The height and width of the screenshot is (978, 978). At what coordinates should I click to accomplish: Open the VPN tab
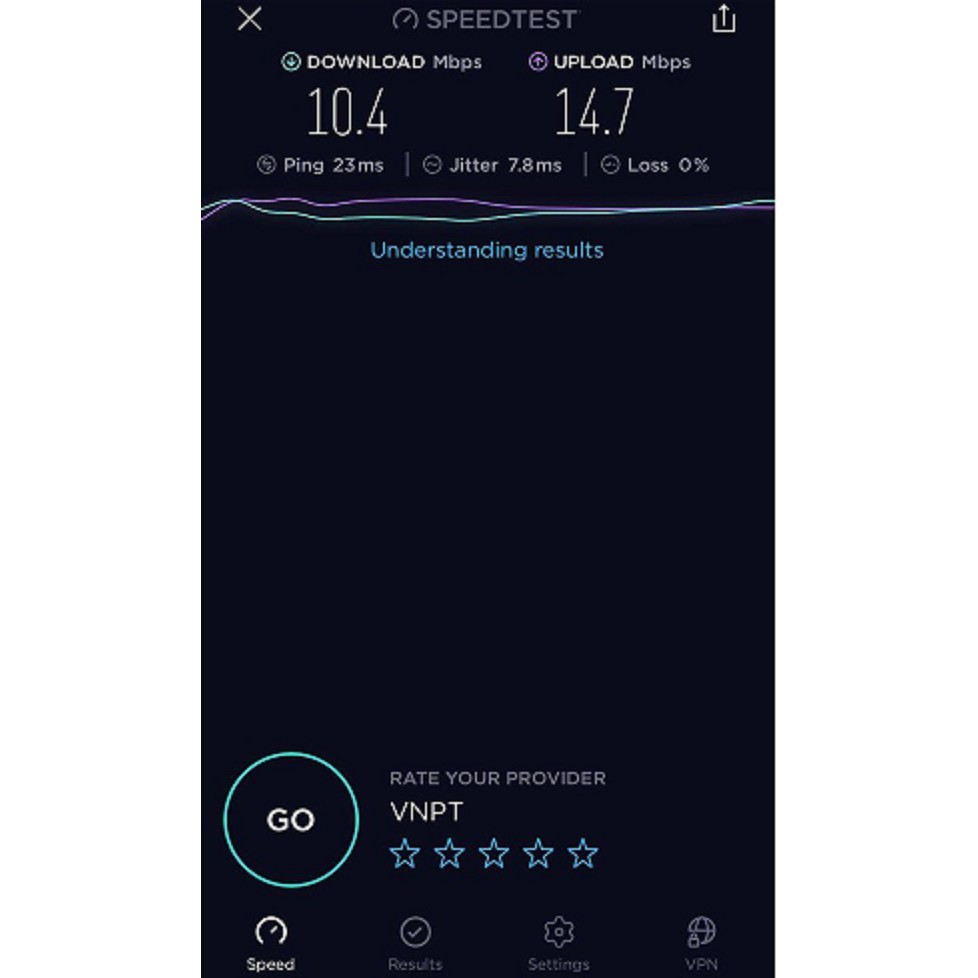(701, 944)
